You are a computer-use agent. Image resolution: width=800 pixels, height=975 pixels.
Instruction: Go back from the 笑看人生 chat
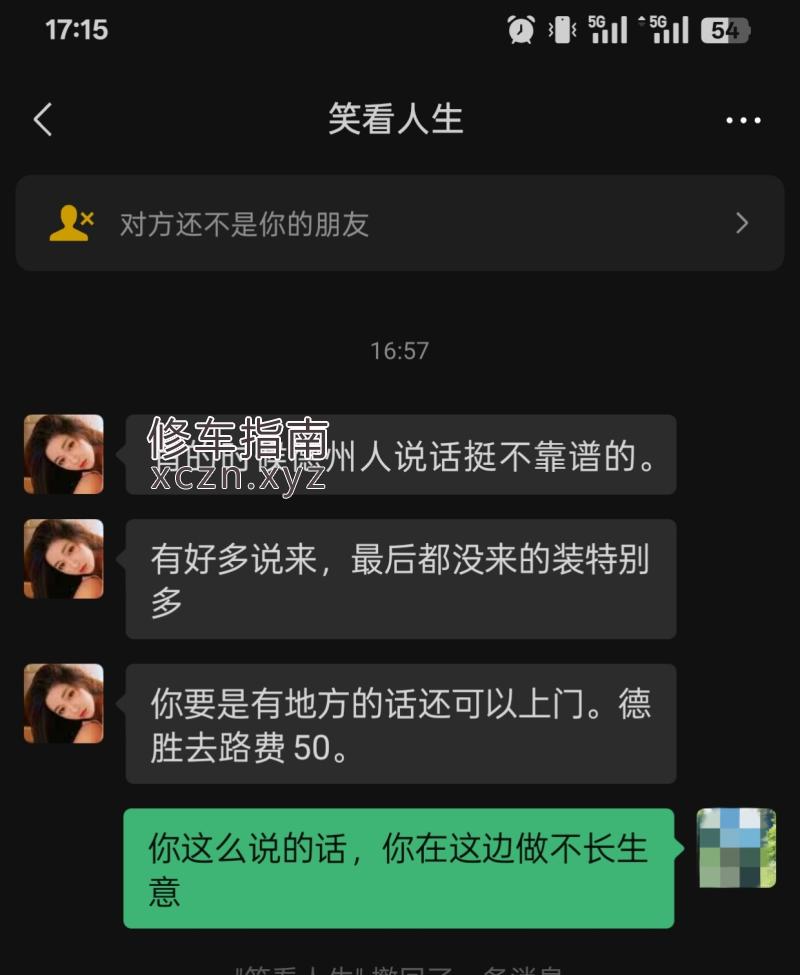[x=43, y=120]
